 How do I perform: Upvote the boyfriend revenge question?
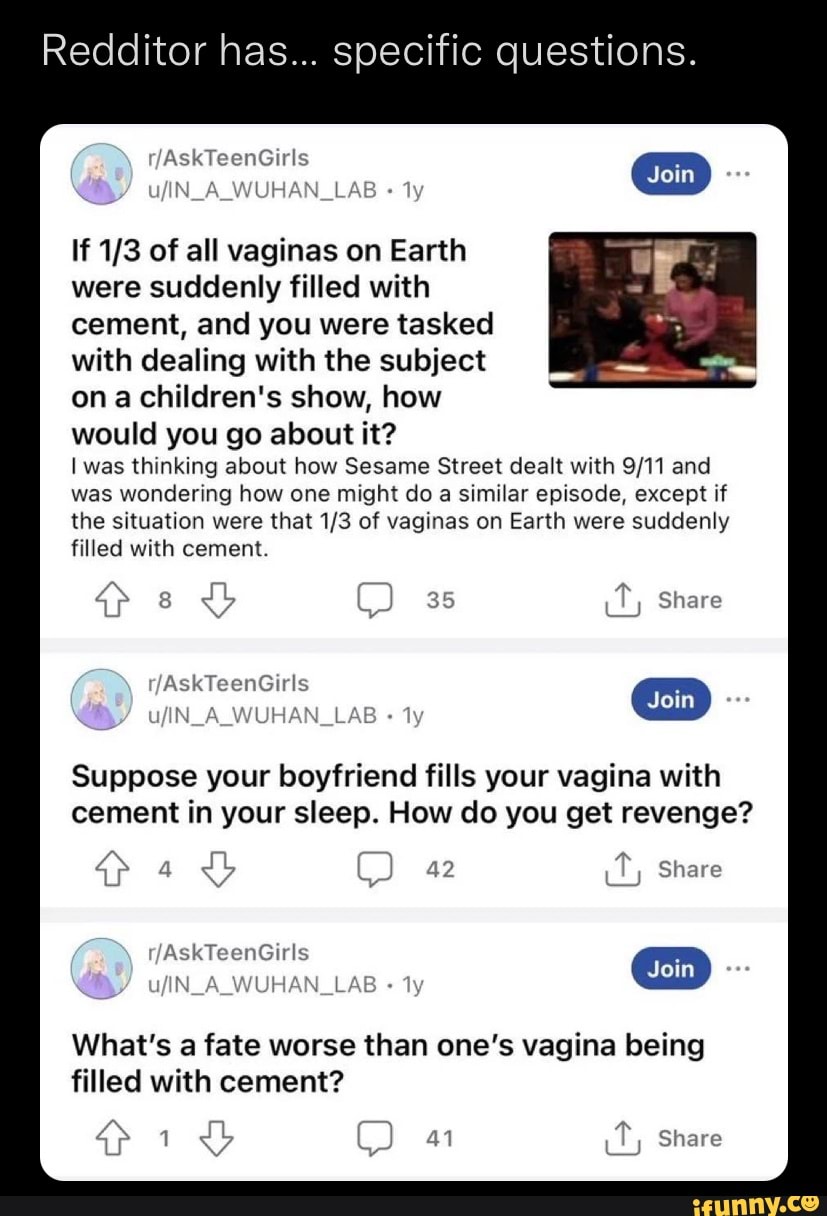(112, 869)
